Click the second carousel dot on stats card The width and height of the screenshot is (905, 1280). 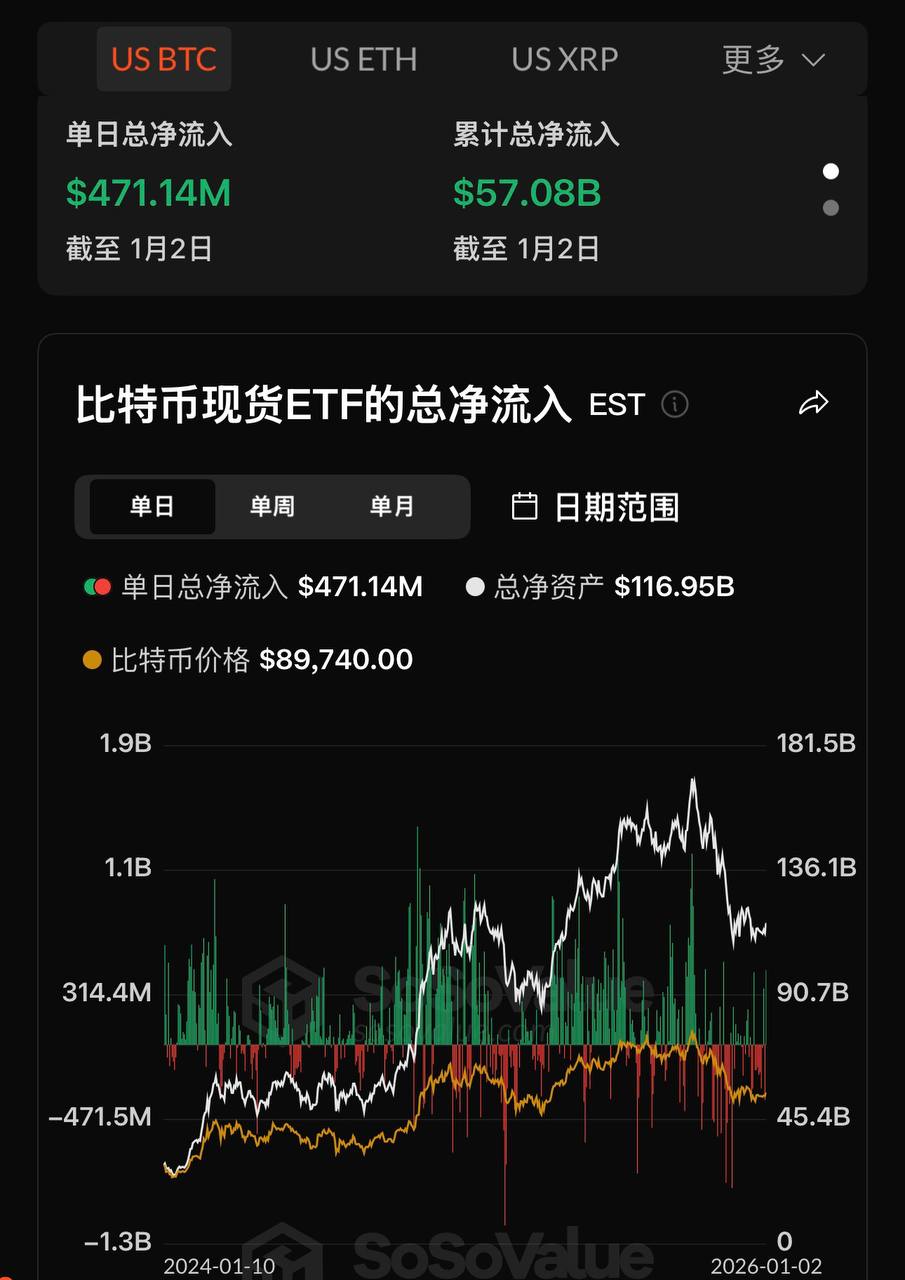coord(829,207)
